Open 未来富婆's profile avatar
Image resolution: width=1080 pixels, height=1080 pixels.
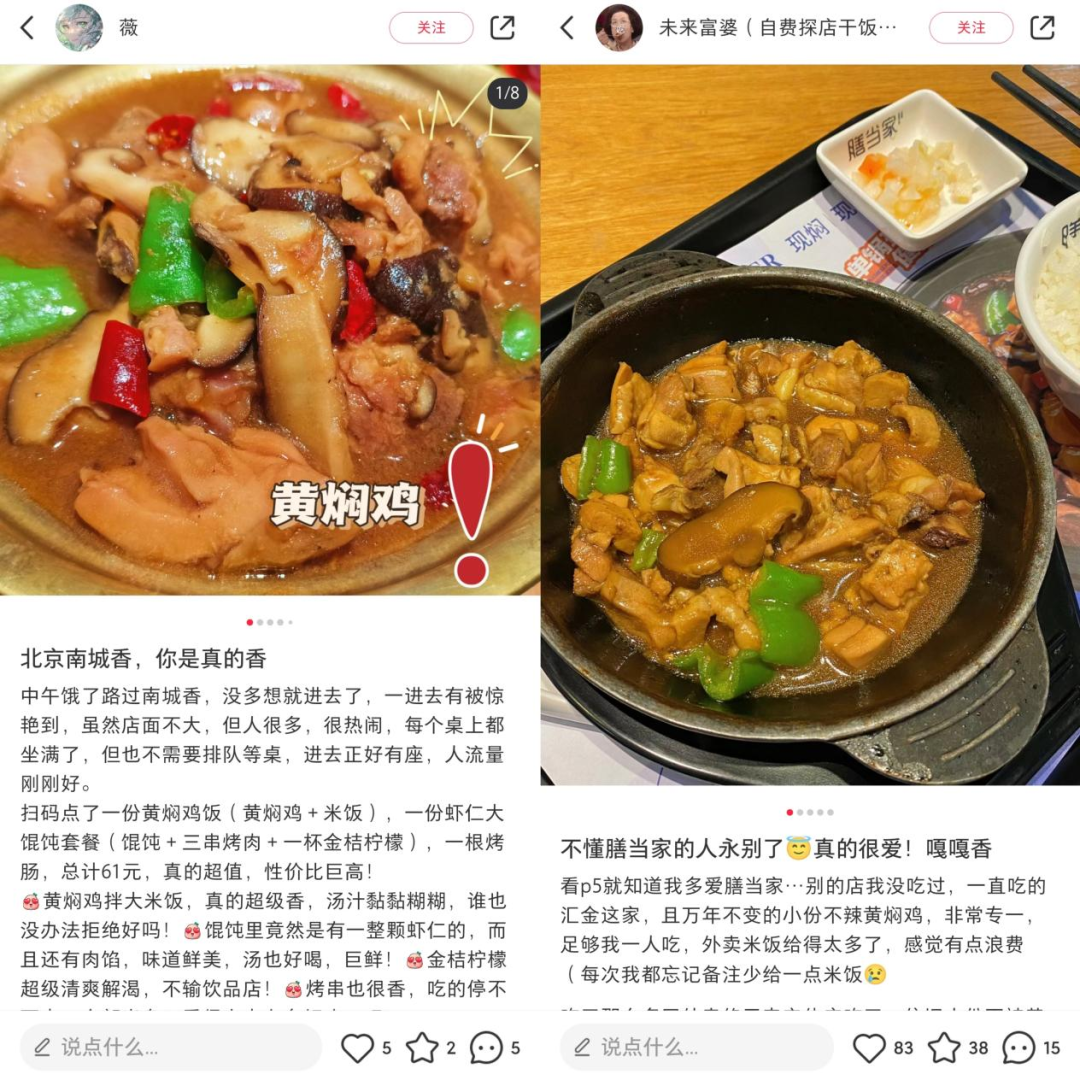[x=619, y=28]
